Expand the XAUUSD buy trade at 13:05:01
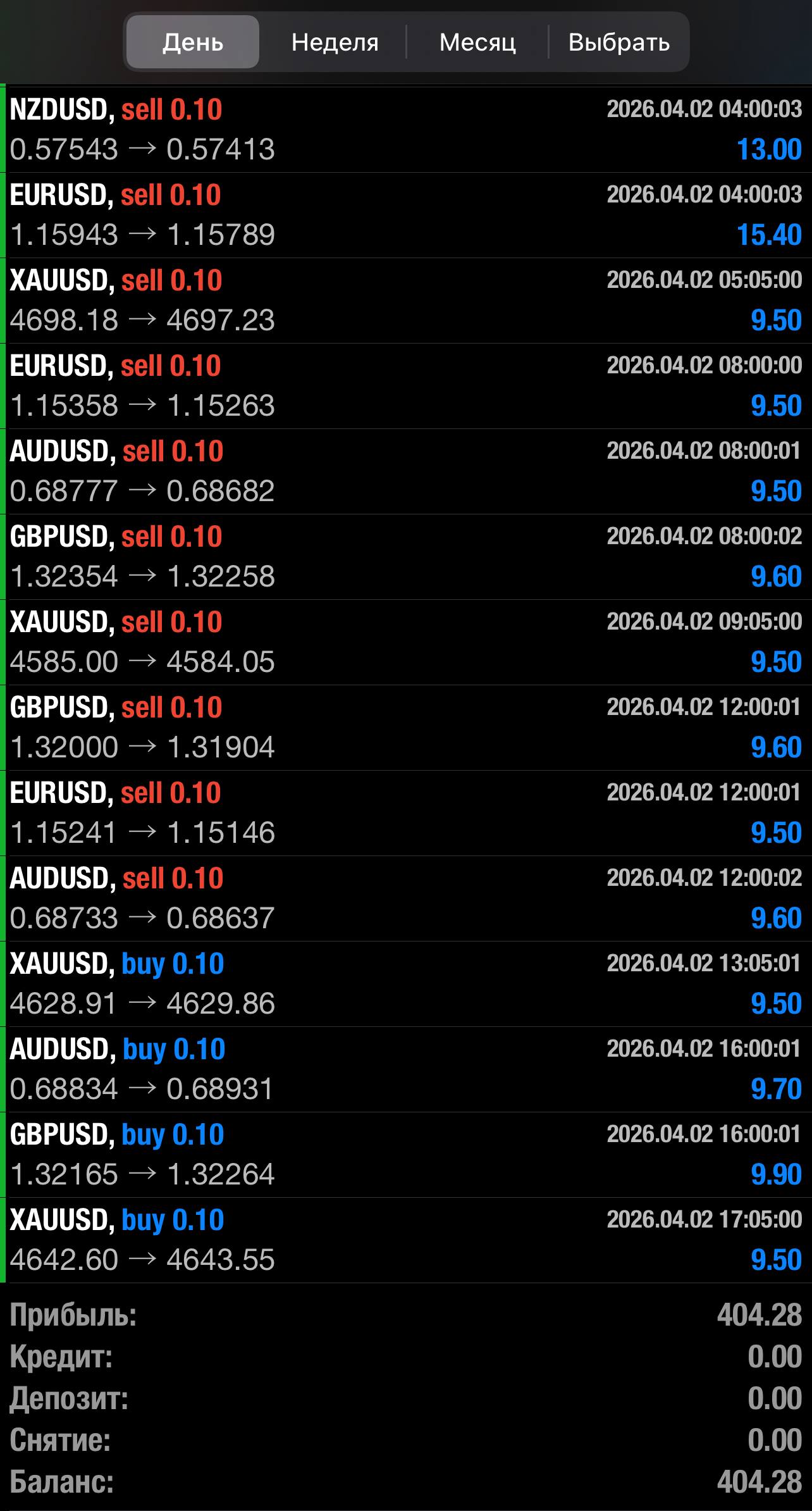The height and width of the screenshot is (1511, 812). tap(406, 984)
